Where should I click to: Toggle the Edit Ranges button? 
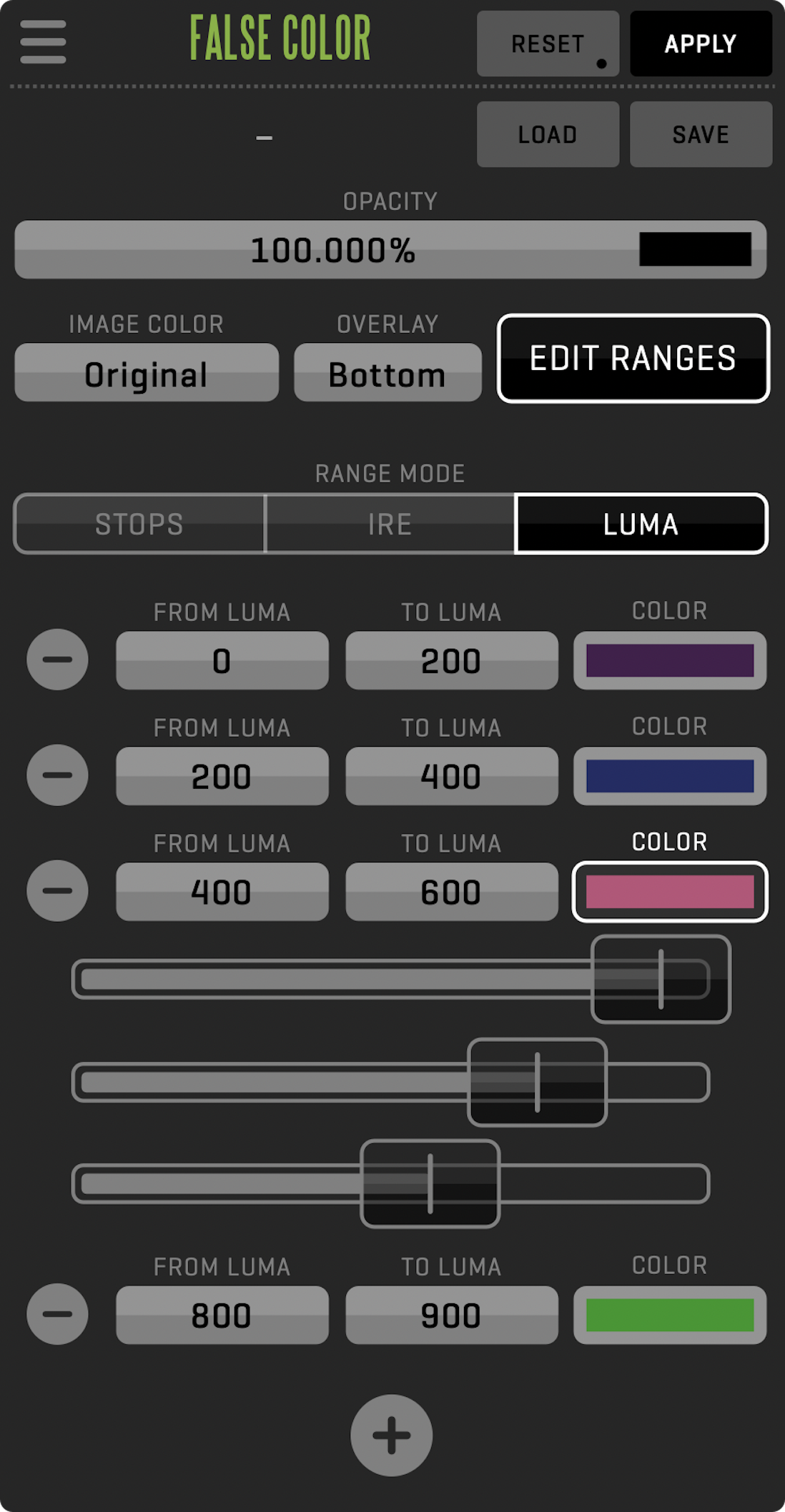point(633,359)
